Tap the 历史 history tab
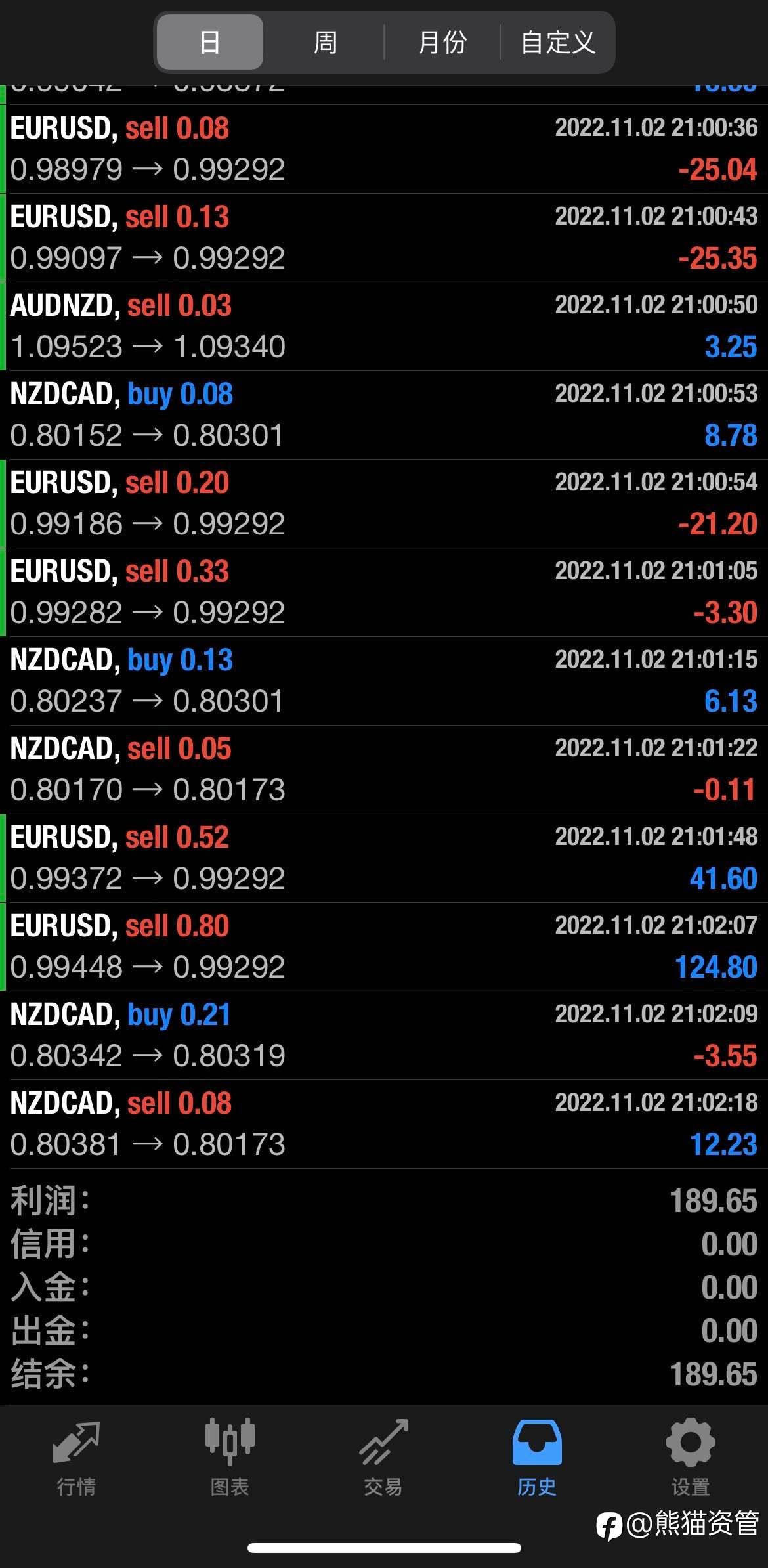The height and width of the screenshot is (1568, 768). pyautogui.click(x=537, y=1452)
